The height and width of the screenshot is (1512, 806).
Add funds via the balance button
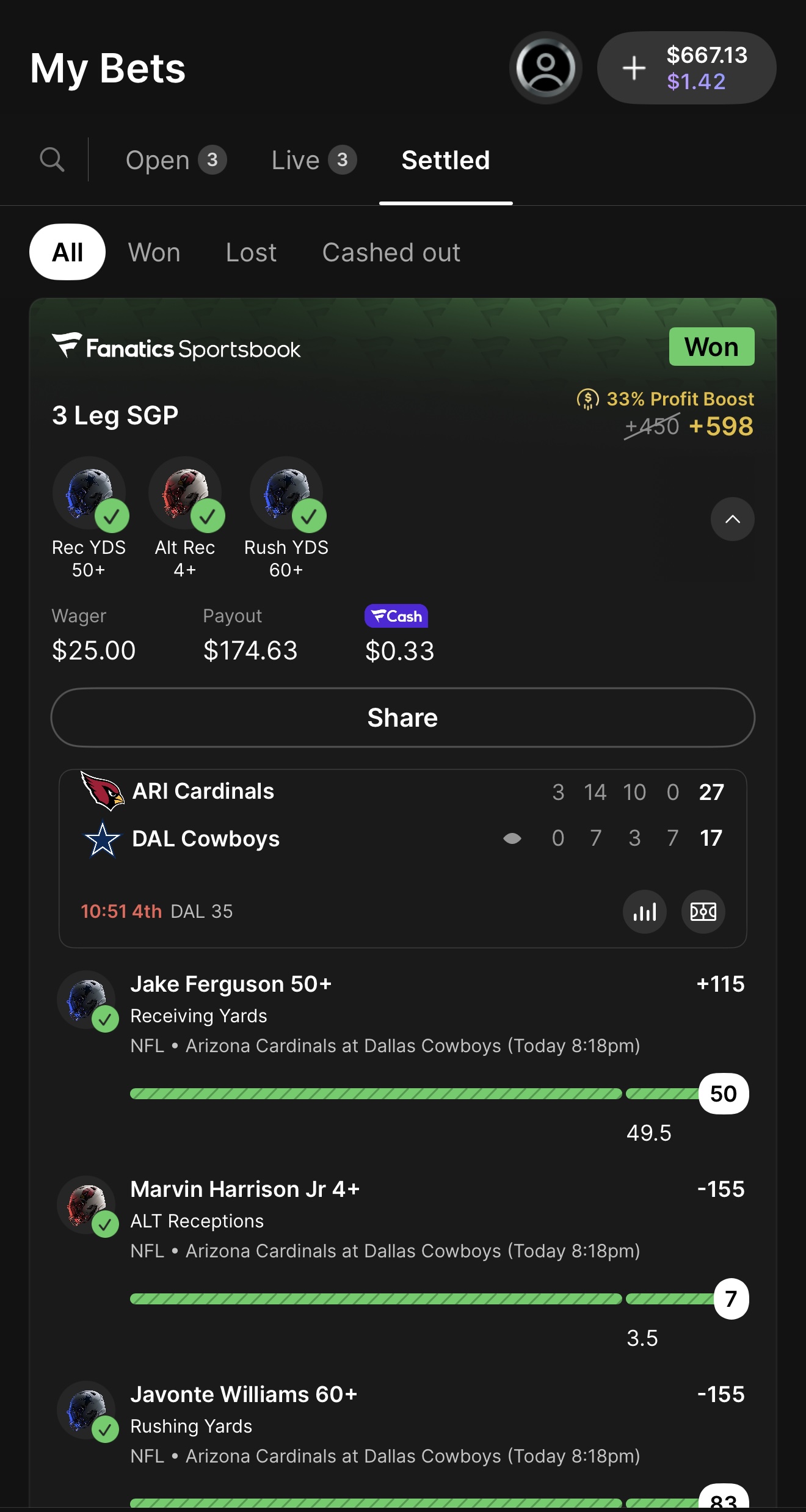coord(686,68)
